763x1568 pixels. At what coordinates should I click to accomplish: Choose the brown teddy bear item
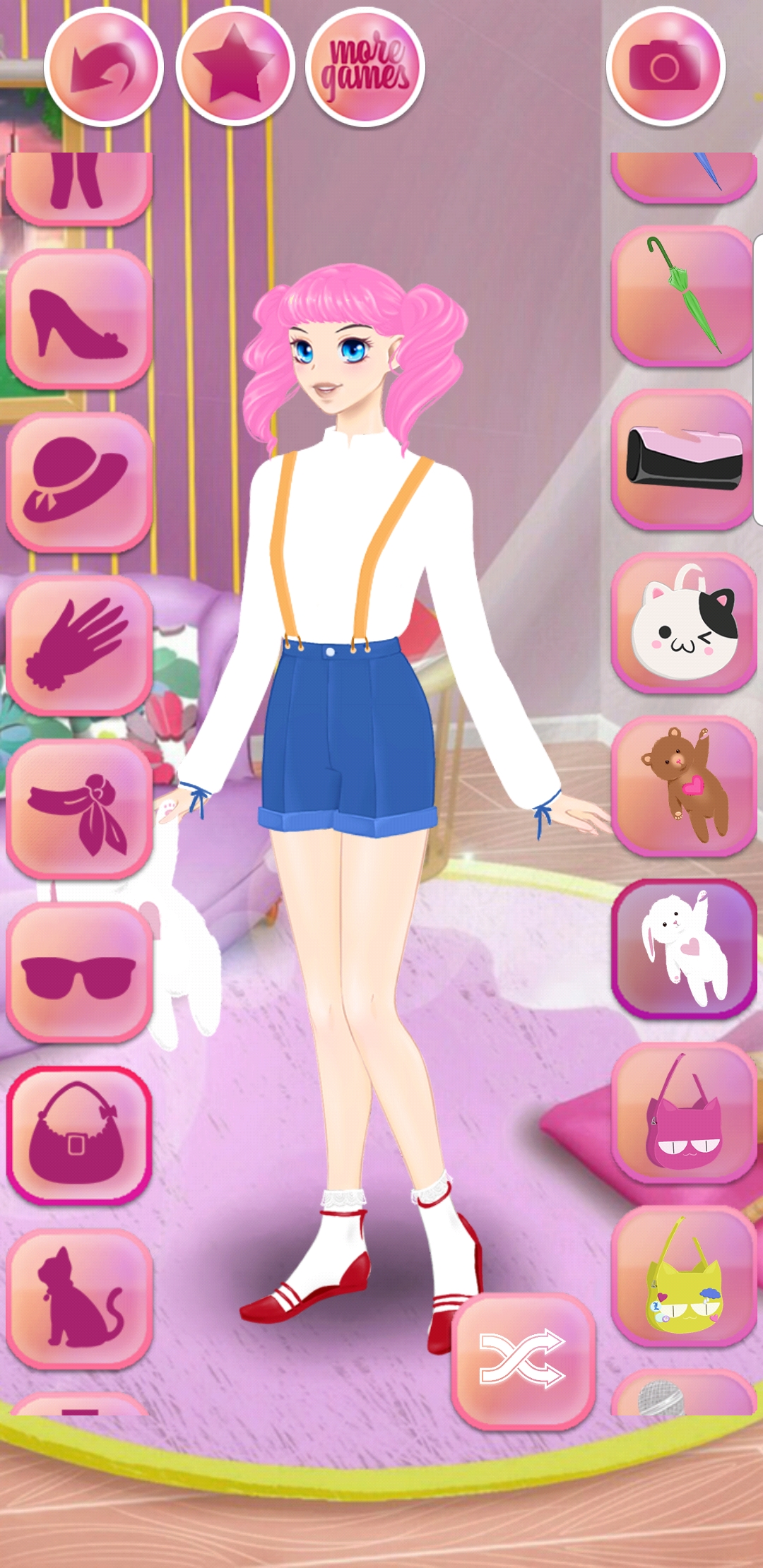pos(684,786)
